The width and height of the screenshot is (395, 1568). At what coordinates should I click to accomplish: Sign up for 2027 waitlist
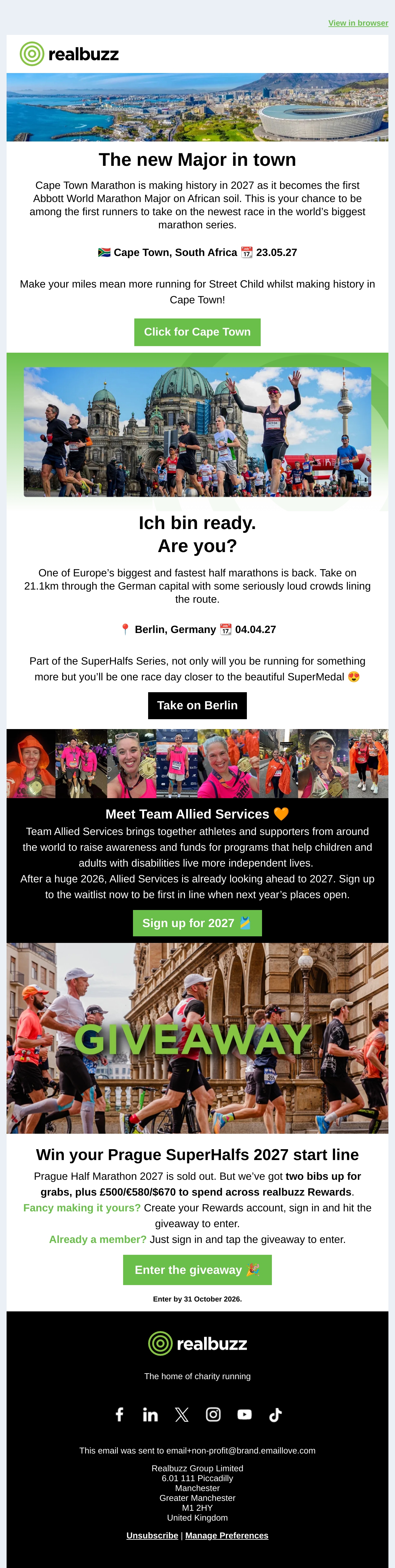point(197,923)
